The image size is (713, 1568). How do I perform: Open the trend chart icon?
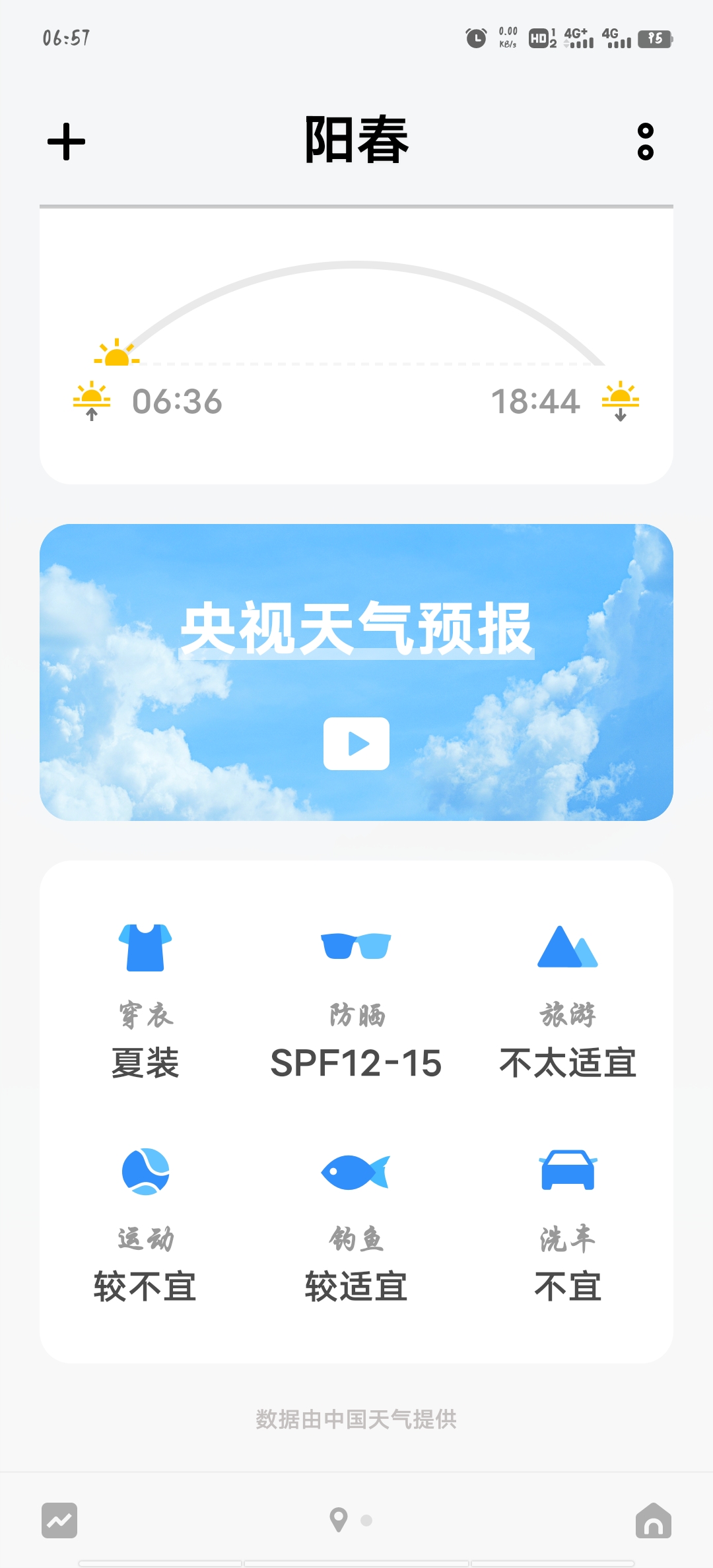(59, 1520)
